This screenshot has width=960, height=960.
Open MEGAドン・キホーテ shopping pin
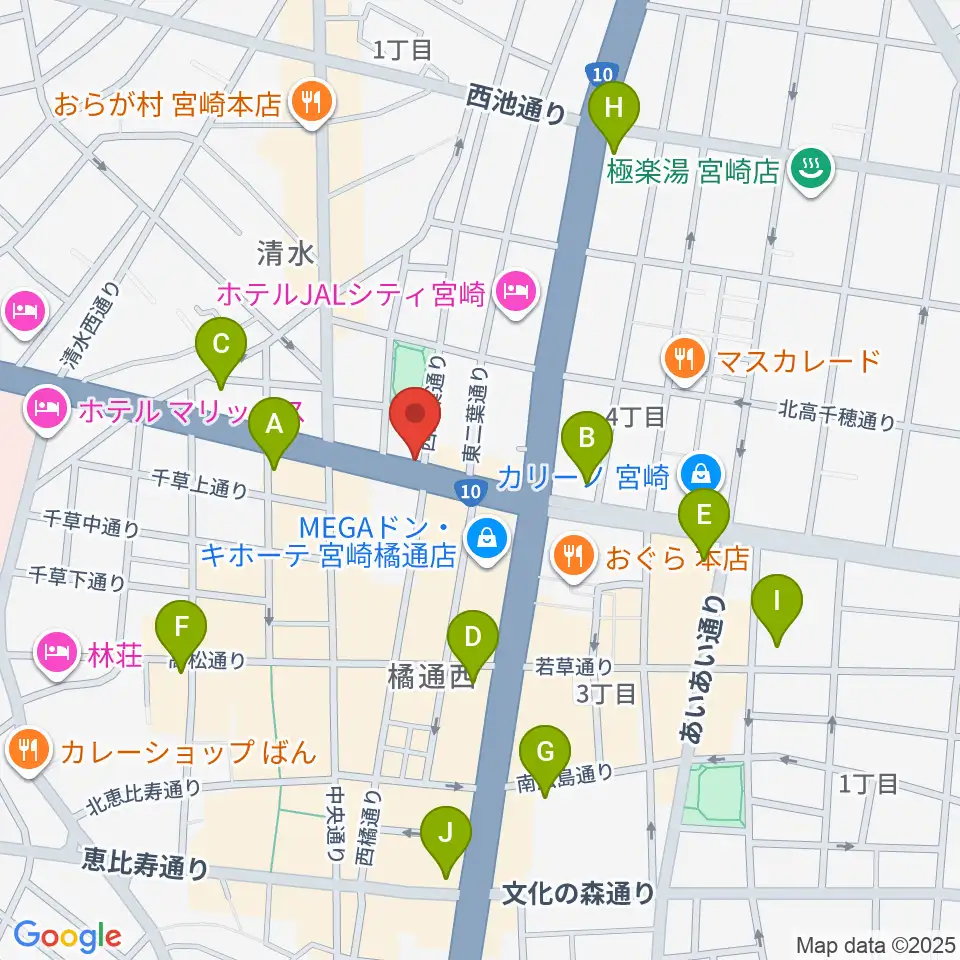(487, 541)
